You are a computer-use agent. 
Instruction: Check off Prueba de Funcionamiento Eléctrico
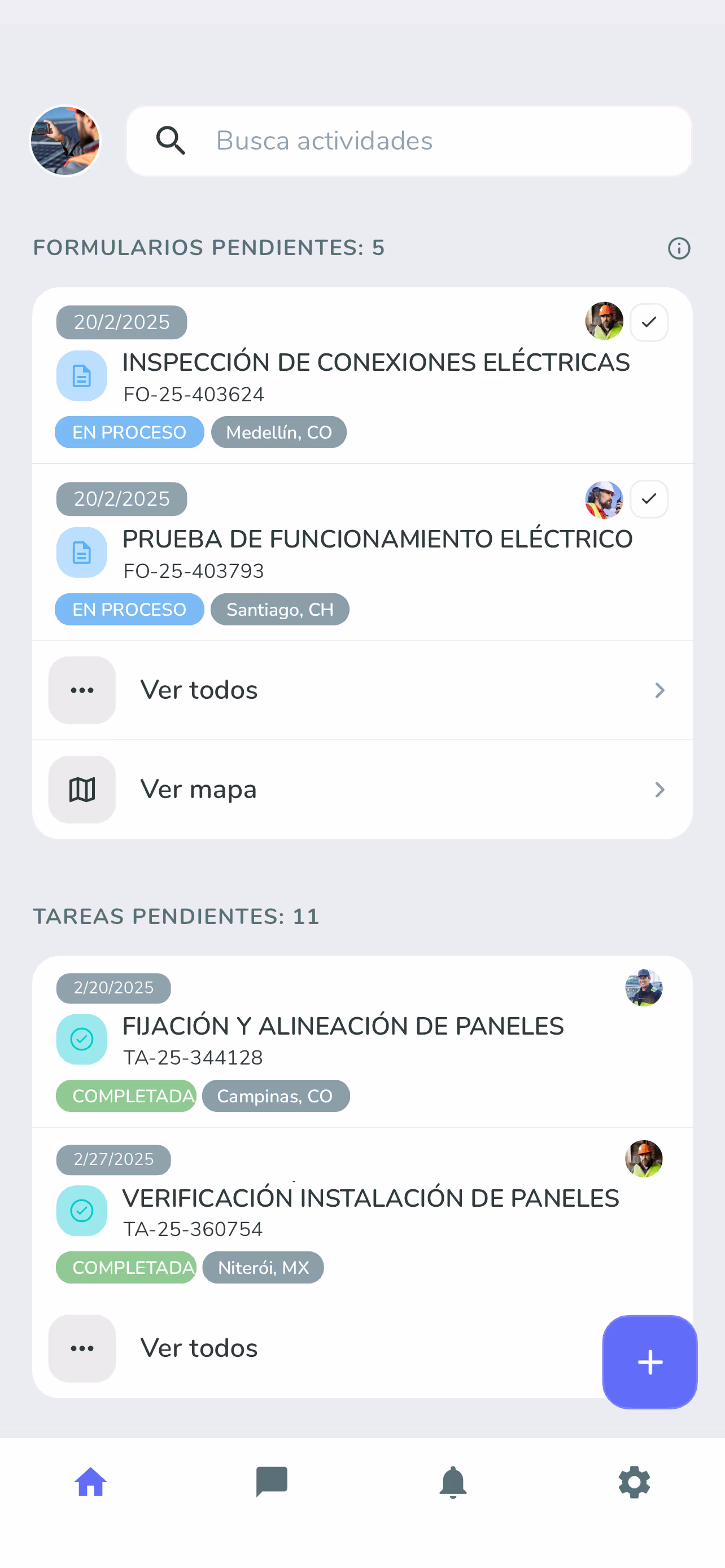pyautogui.click(x=649, y=499)
